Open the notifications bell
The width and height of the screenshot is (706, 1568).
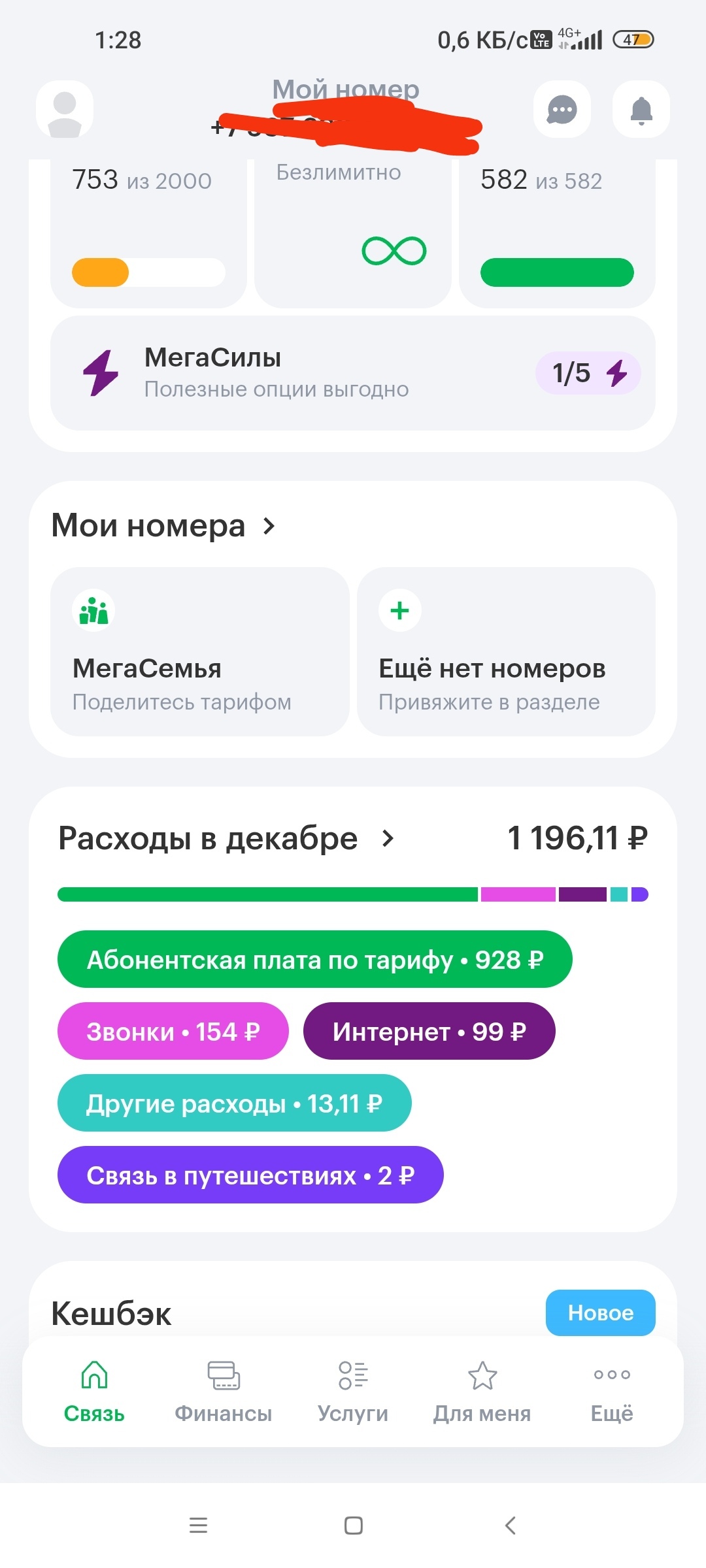click(x=641, y=109)
